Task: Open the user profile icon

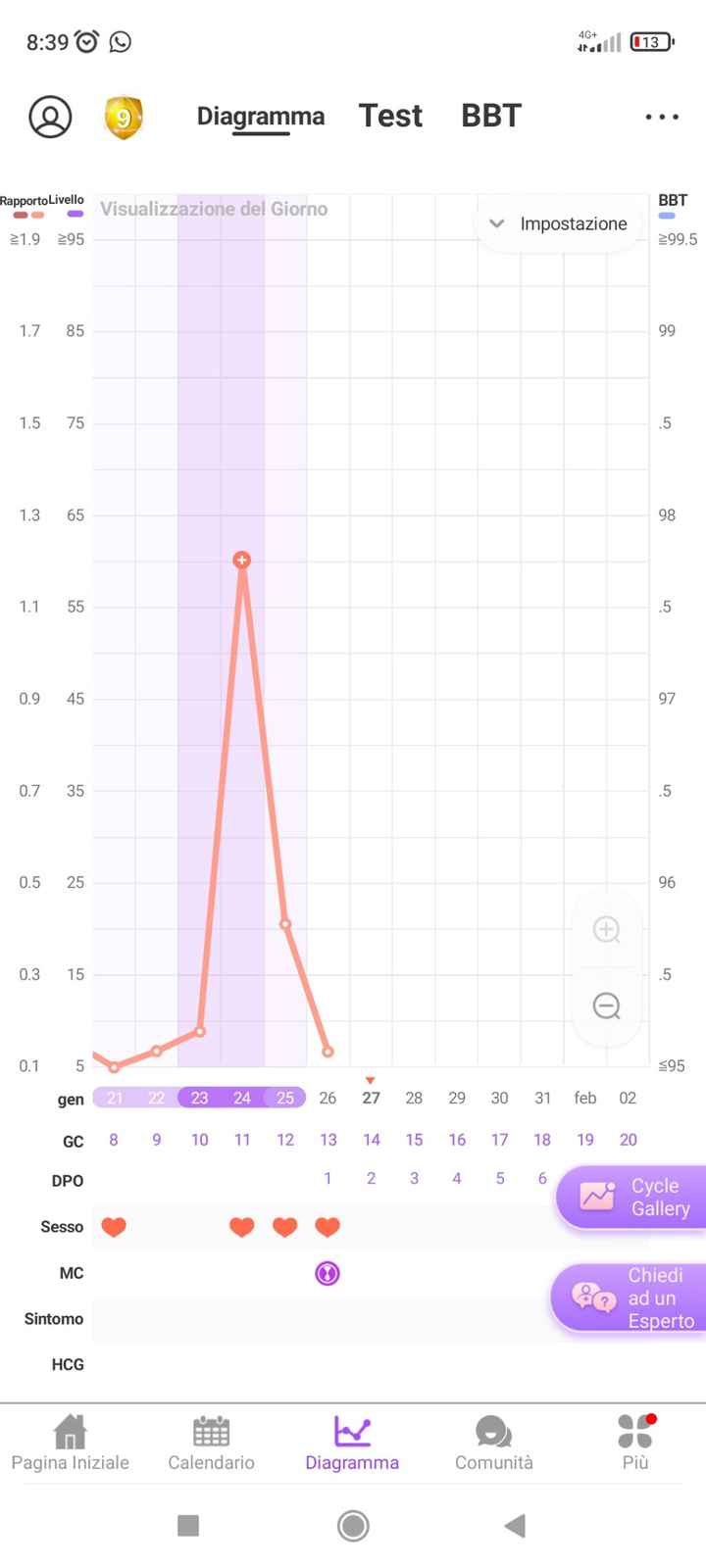Action: tap(50, 117)
